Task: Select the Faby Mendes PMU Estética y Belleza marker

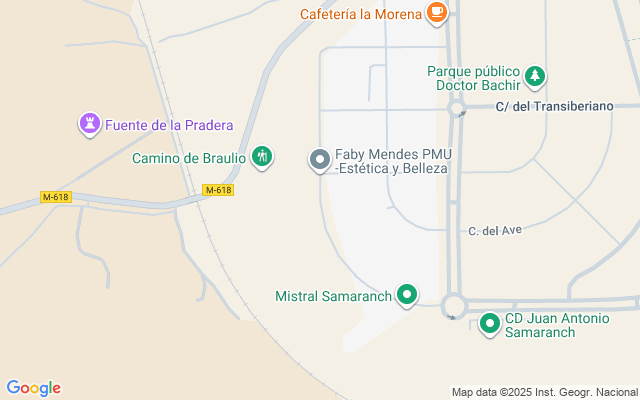Action: click(320, 160)
